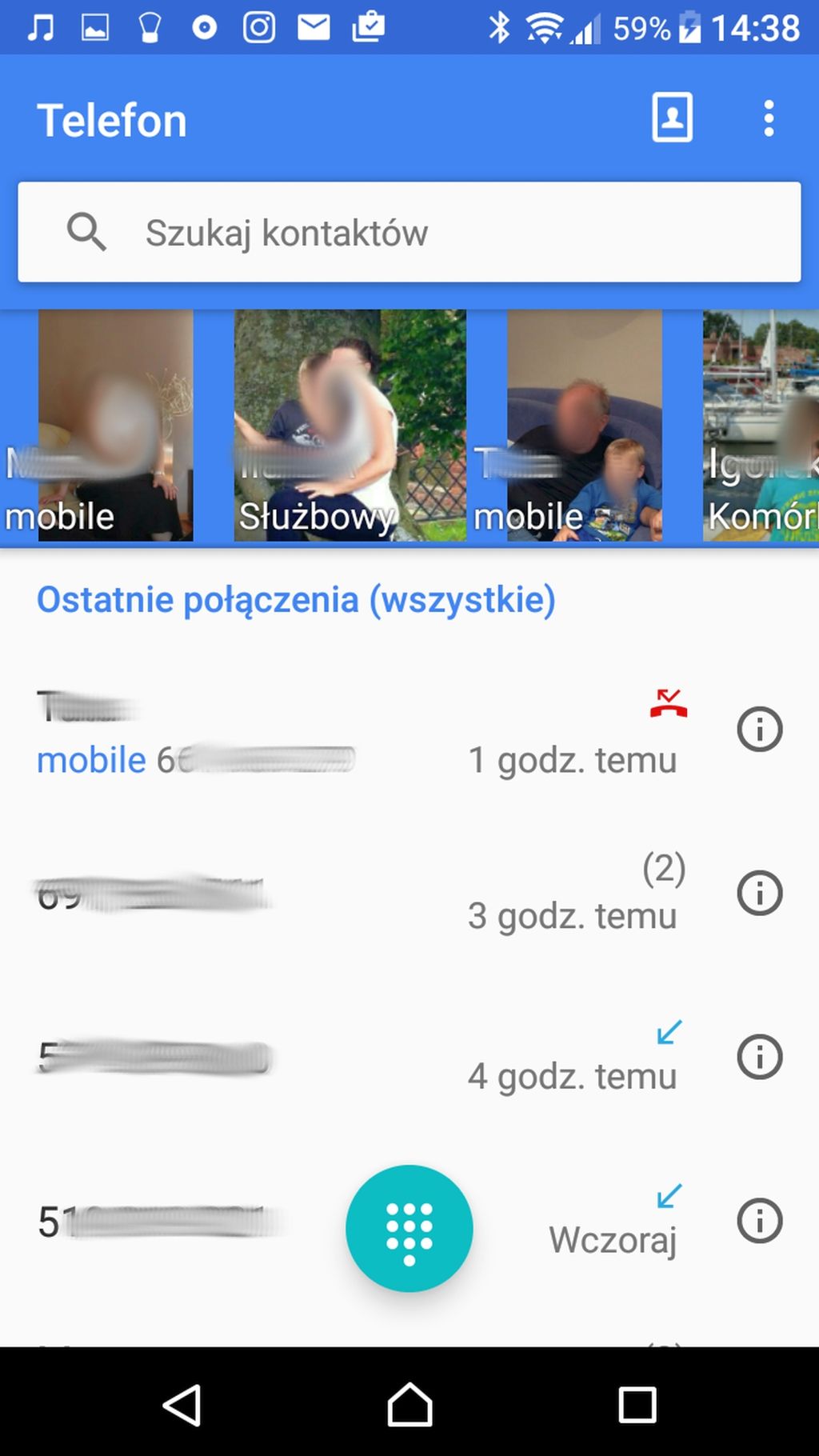Call the favorite contact labeled Służbowy

point(350,426)
